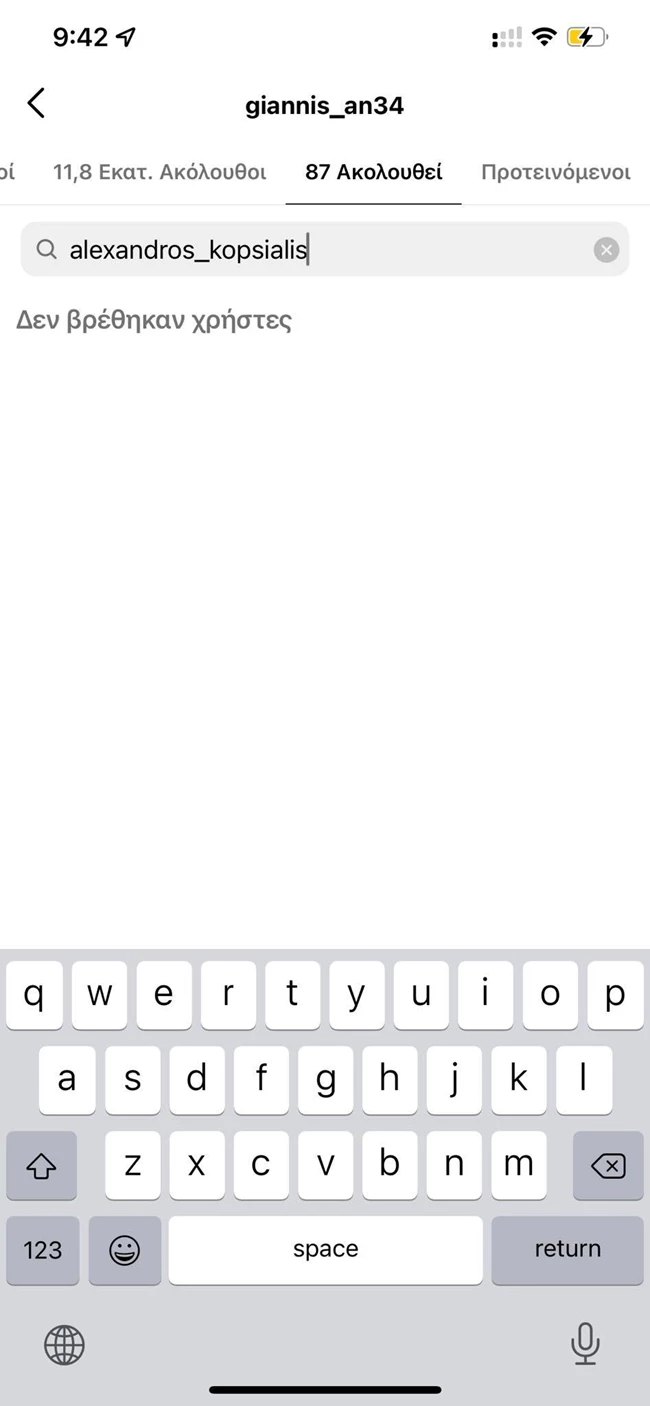Tap the search field with alexandros_kopsialis

(320, 250)
